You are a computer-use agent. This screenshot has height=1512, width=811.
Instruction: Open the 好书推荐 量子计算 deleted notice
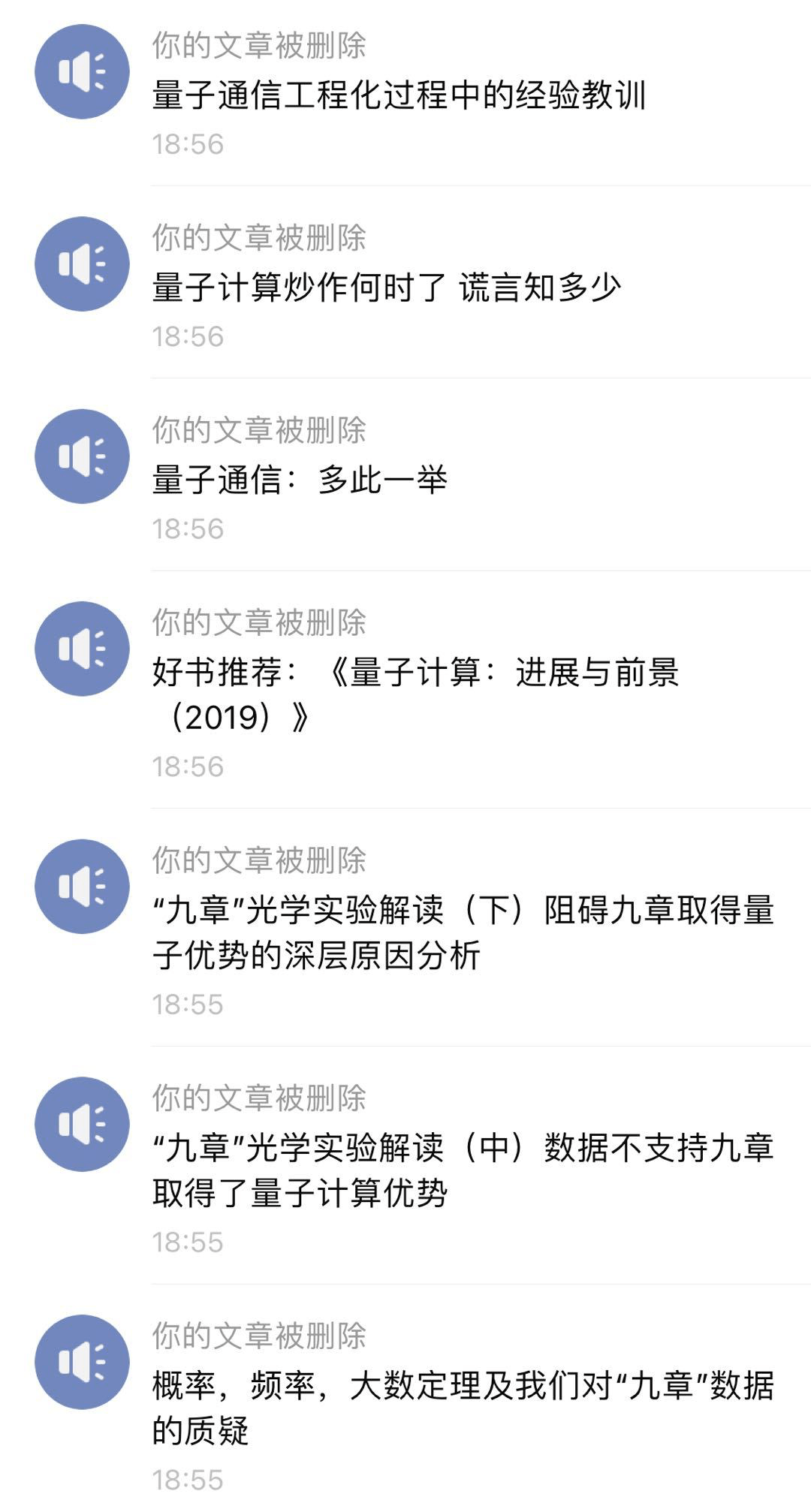(x=405, y=690)
